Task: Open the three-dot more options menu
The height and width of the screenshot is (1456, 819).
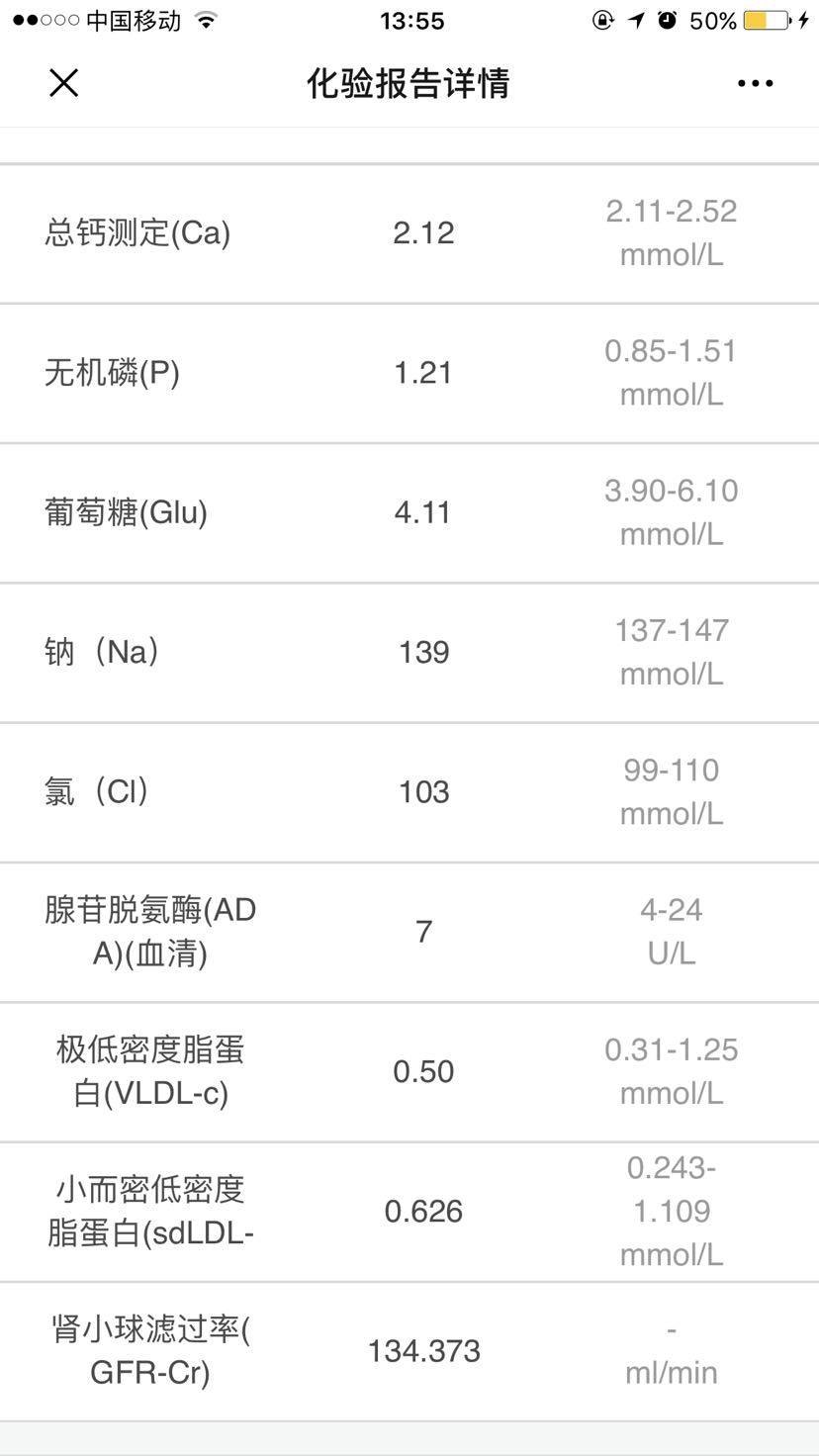Action: point(755,83)
